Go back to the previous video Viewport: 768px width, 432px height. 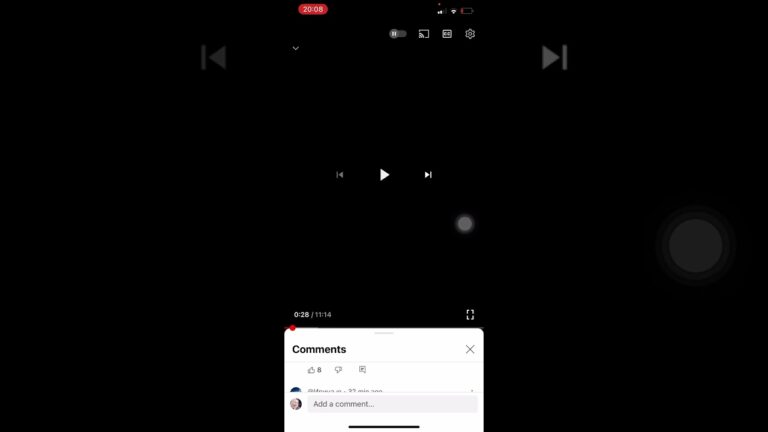pyautogui.click(x=340, y=175)
